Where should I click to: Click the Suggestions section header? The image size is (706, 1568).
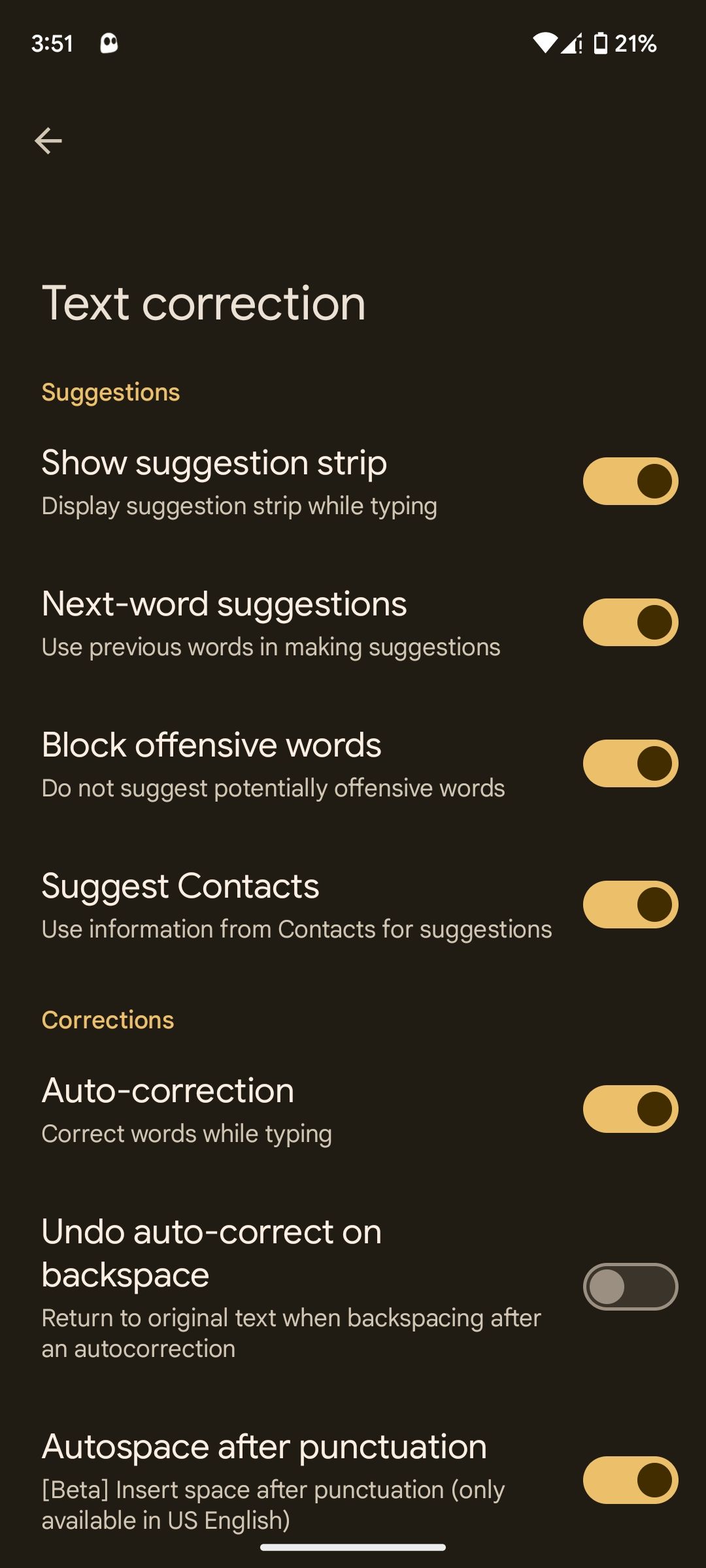coord(110,392)
